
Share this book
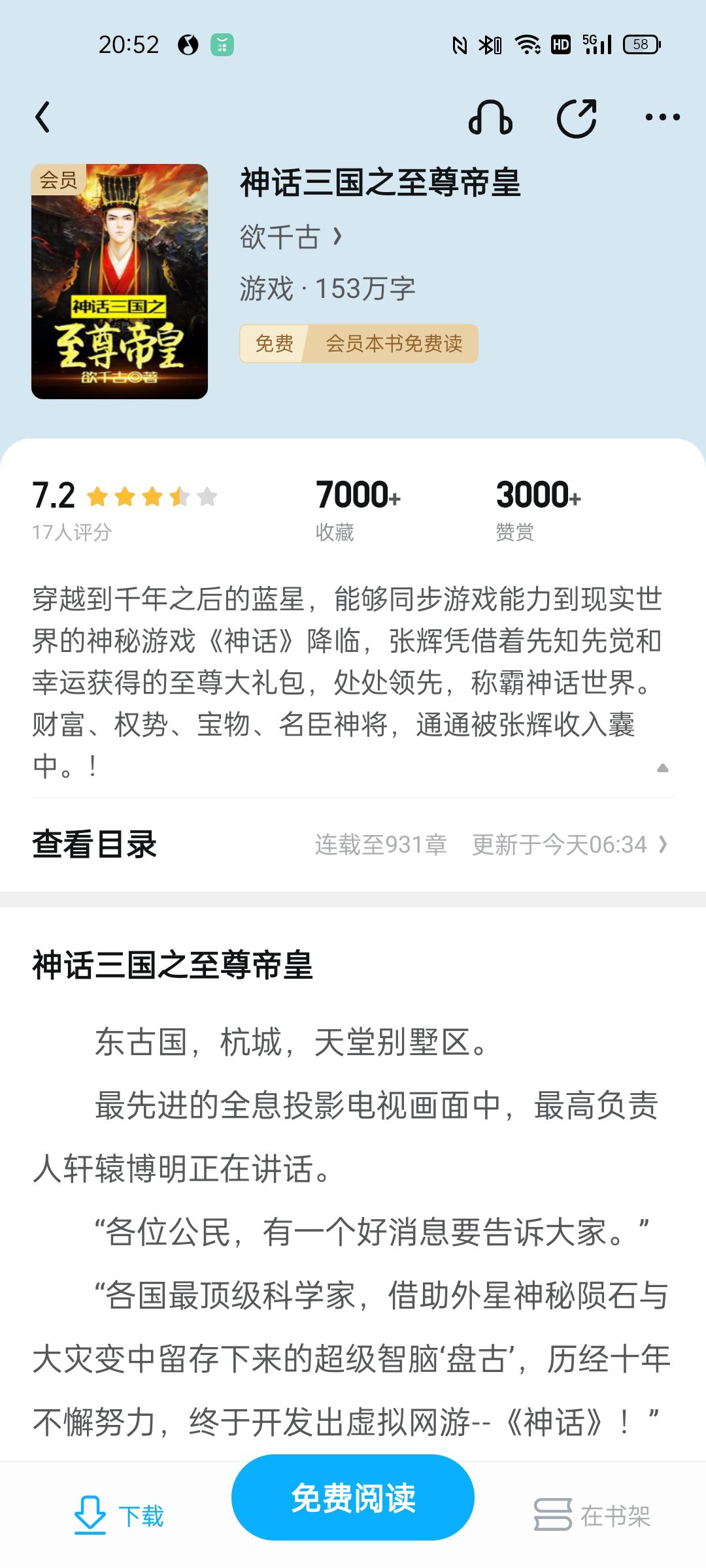(577, 118)
